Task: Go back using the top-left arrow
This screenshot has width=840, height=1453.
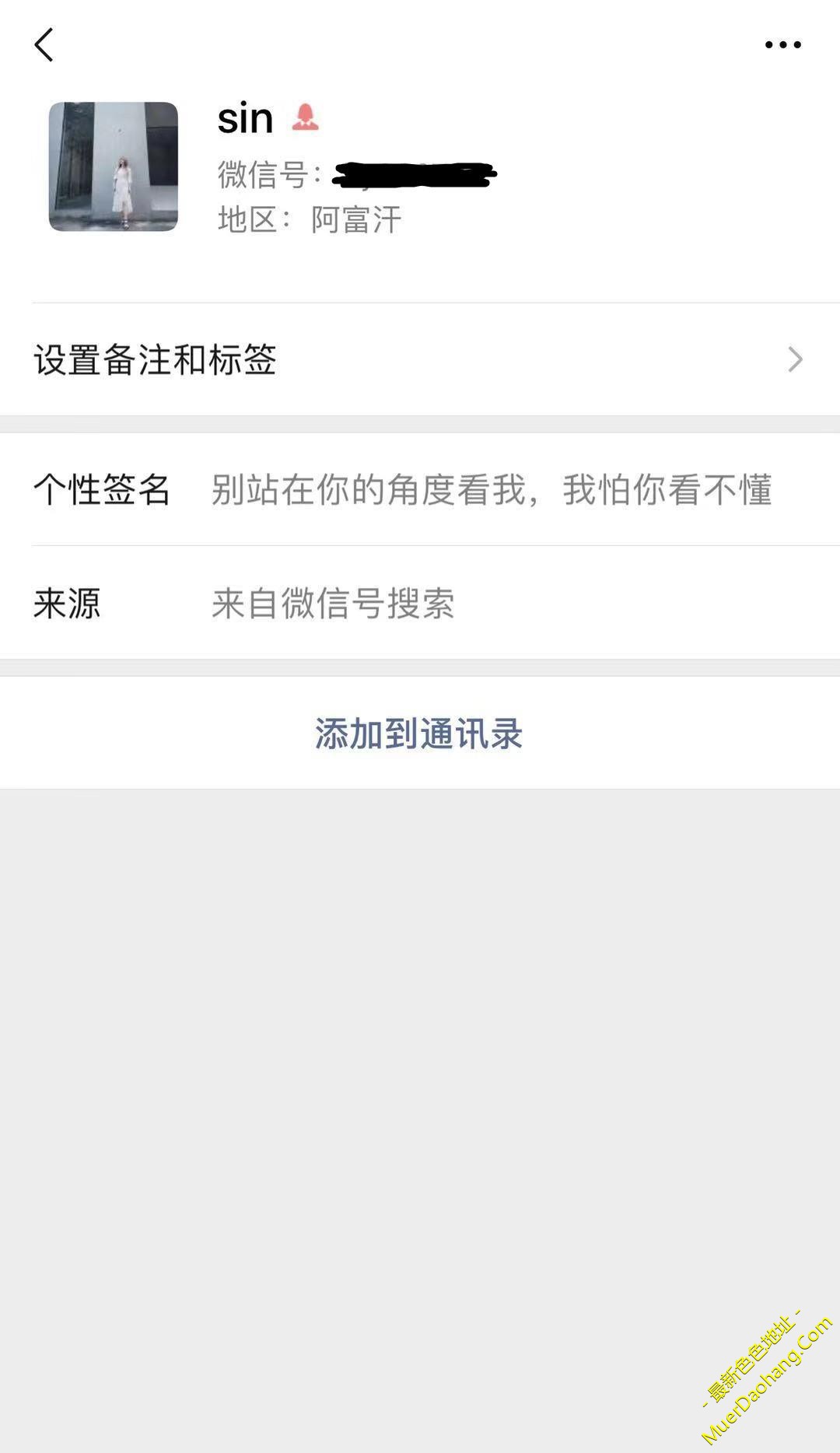Action: (x=44, y=45)
